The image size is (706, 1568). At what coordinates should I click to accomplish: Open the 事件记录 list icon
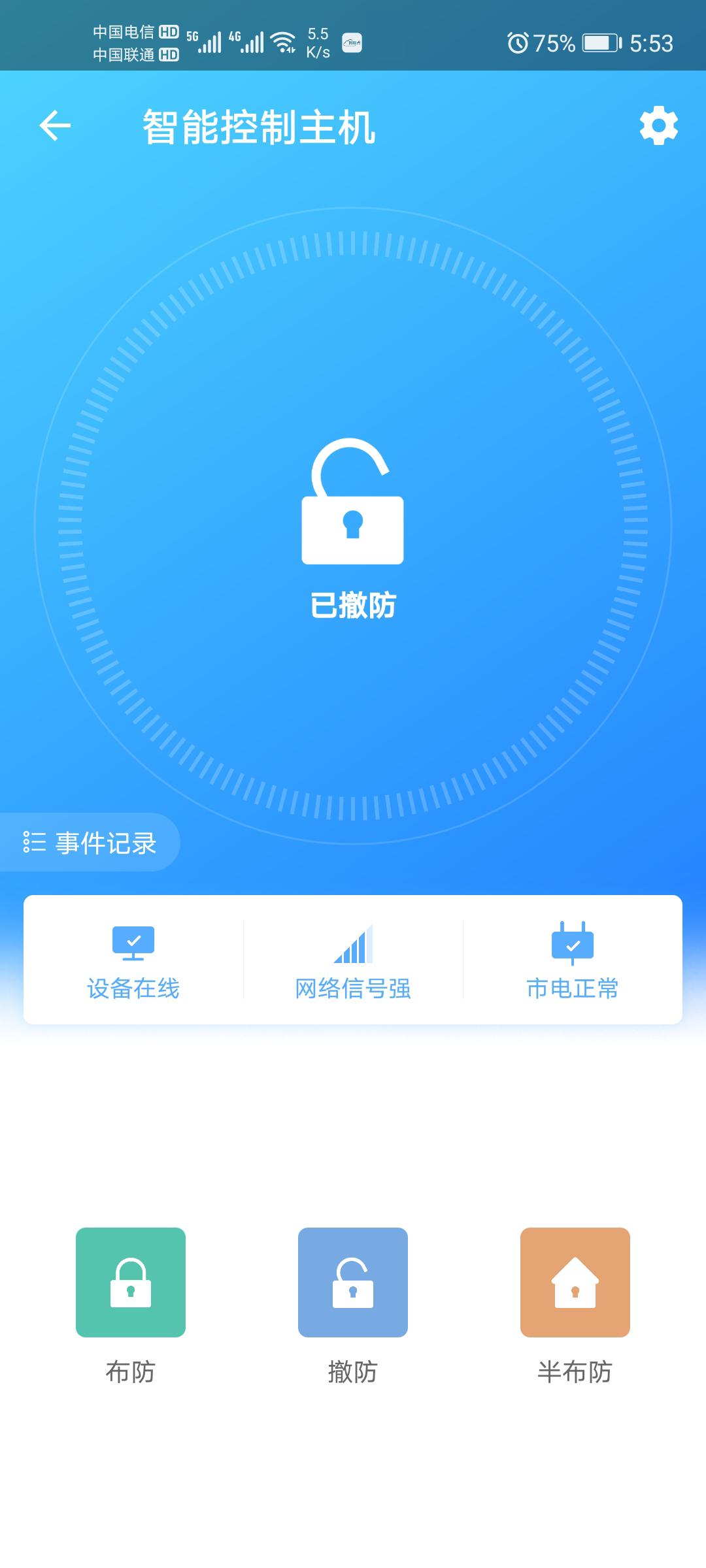pos(33,842)
